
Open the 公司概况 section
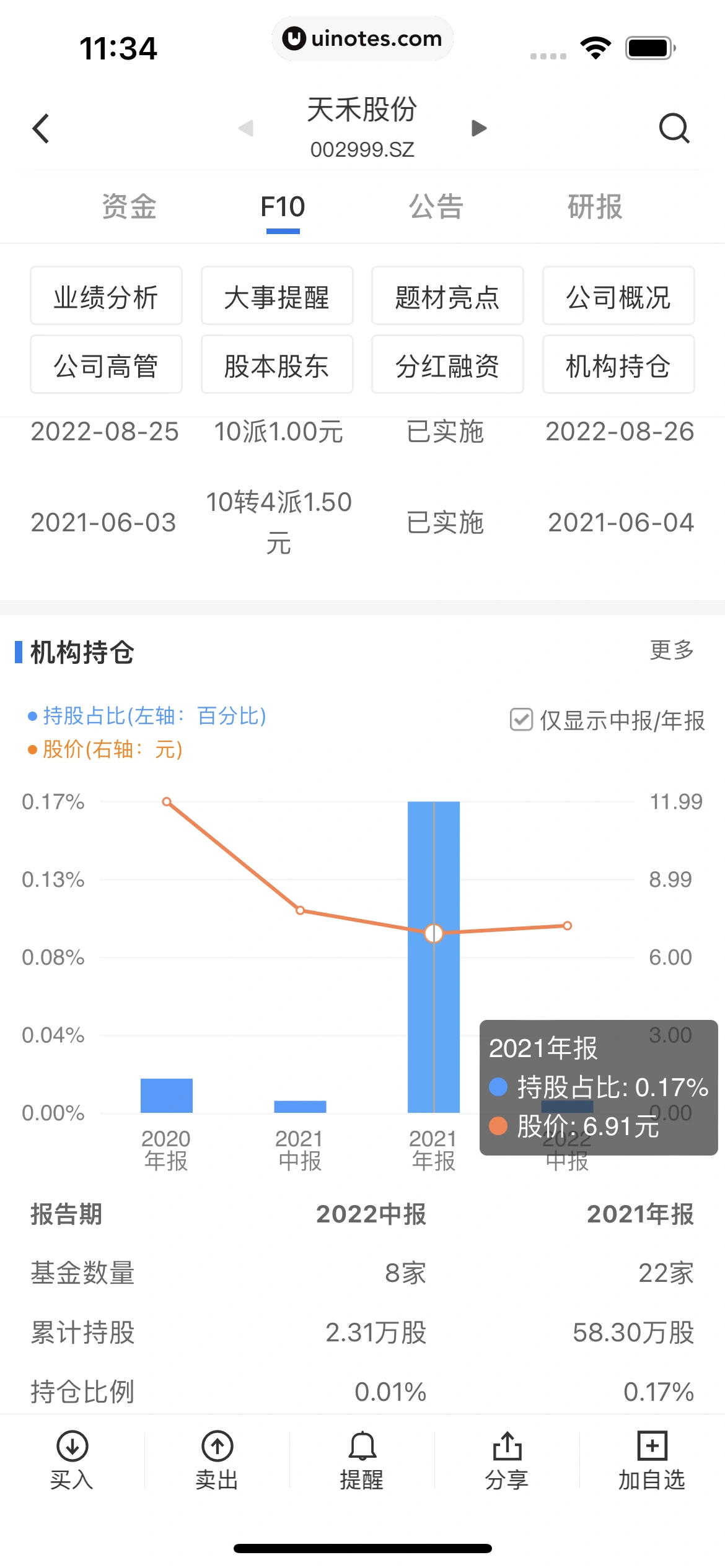(x=618, y=297)
